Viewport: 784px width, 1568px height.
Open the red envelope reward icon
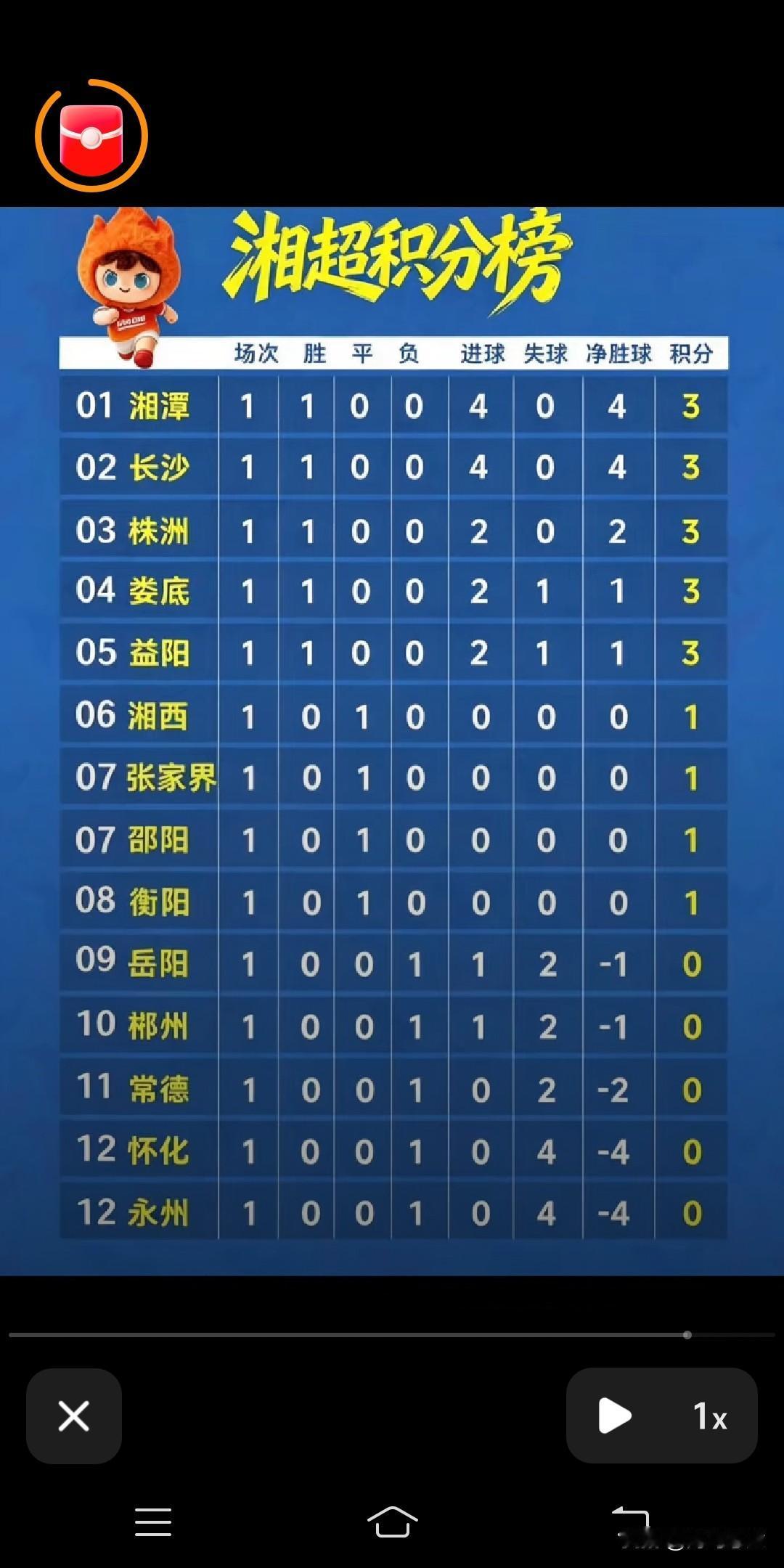point(91,136)
